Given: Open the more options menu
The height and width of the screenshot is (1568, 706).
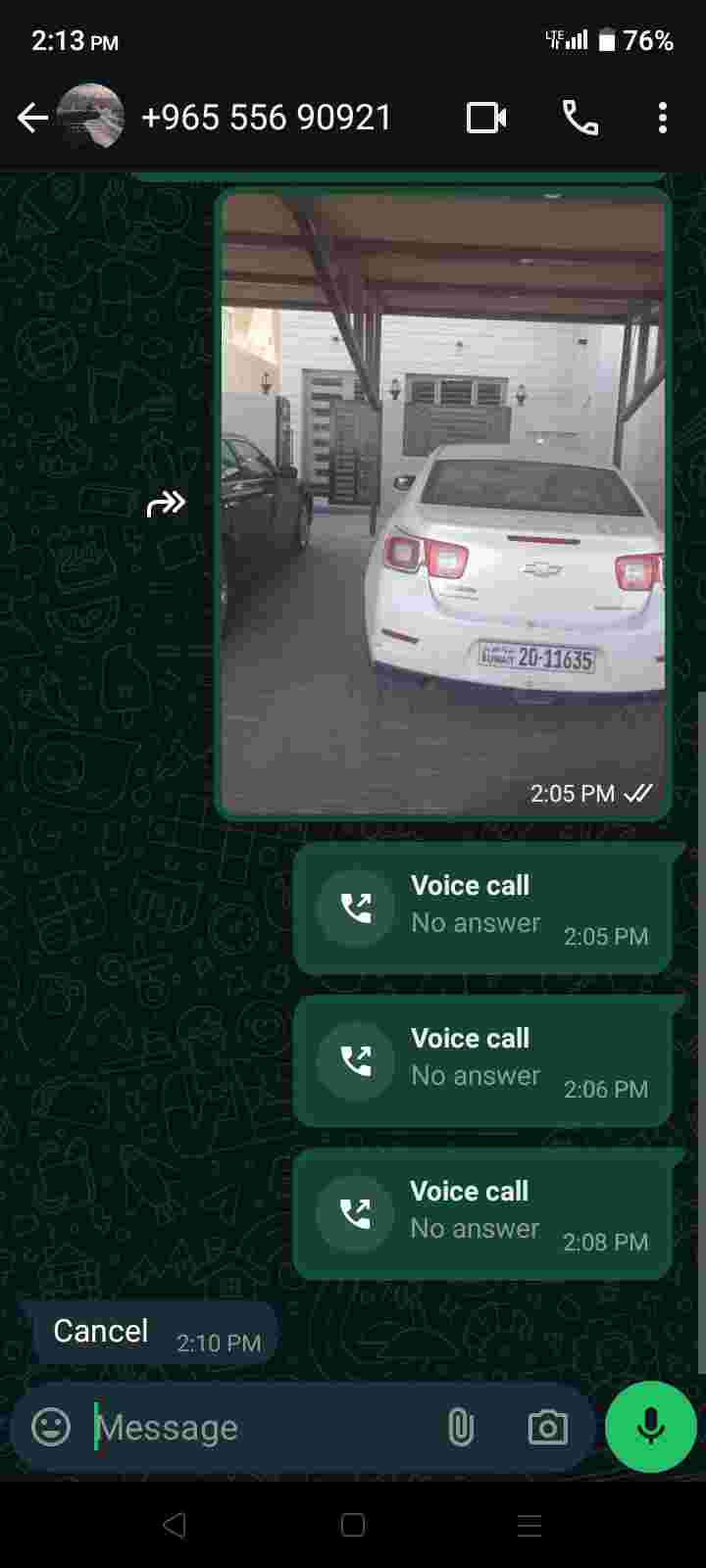Looking at the screenshot, I should point(663,119).
